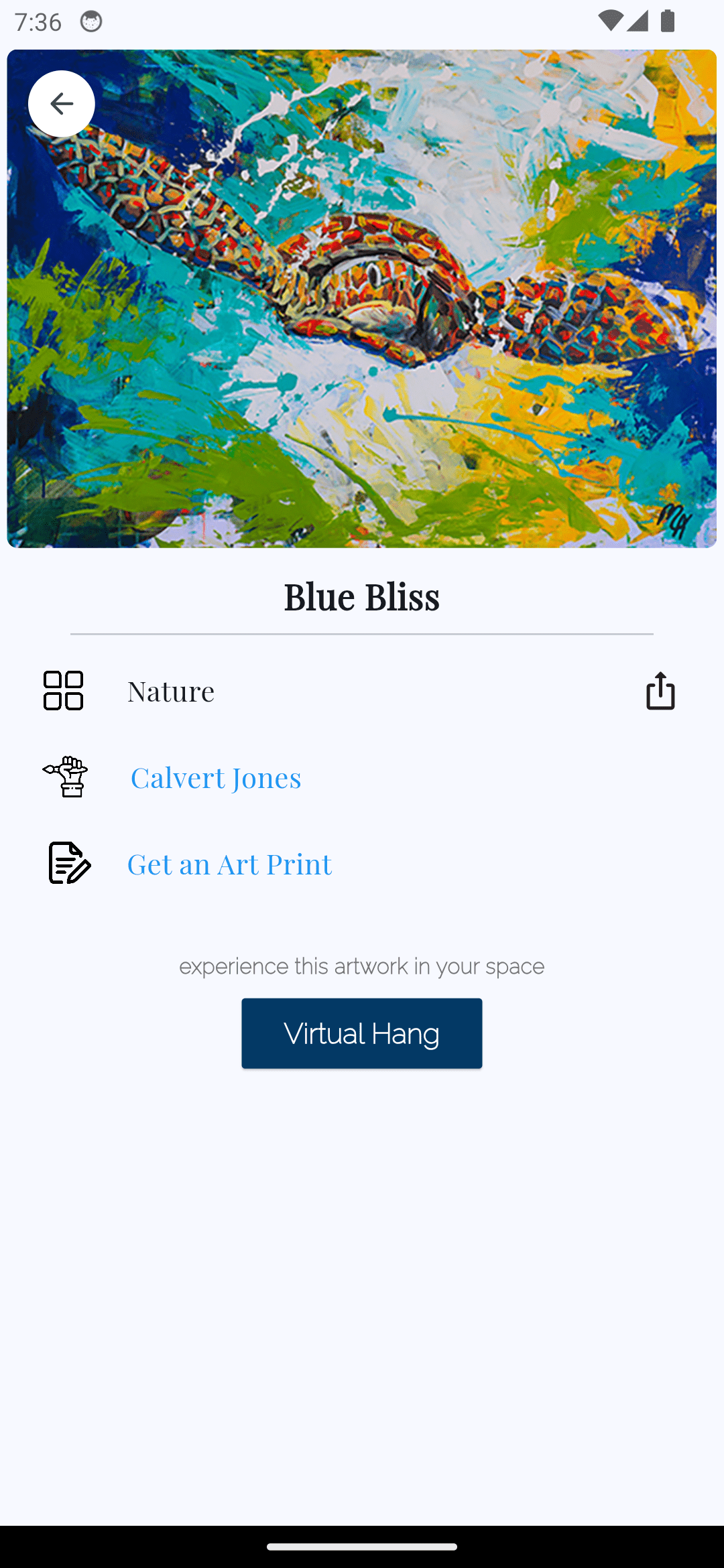Screen dimensions: 724x1568
Task: Tap Get an Art Print link
Action: coord(229,864)
